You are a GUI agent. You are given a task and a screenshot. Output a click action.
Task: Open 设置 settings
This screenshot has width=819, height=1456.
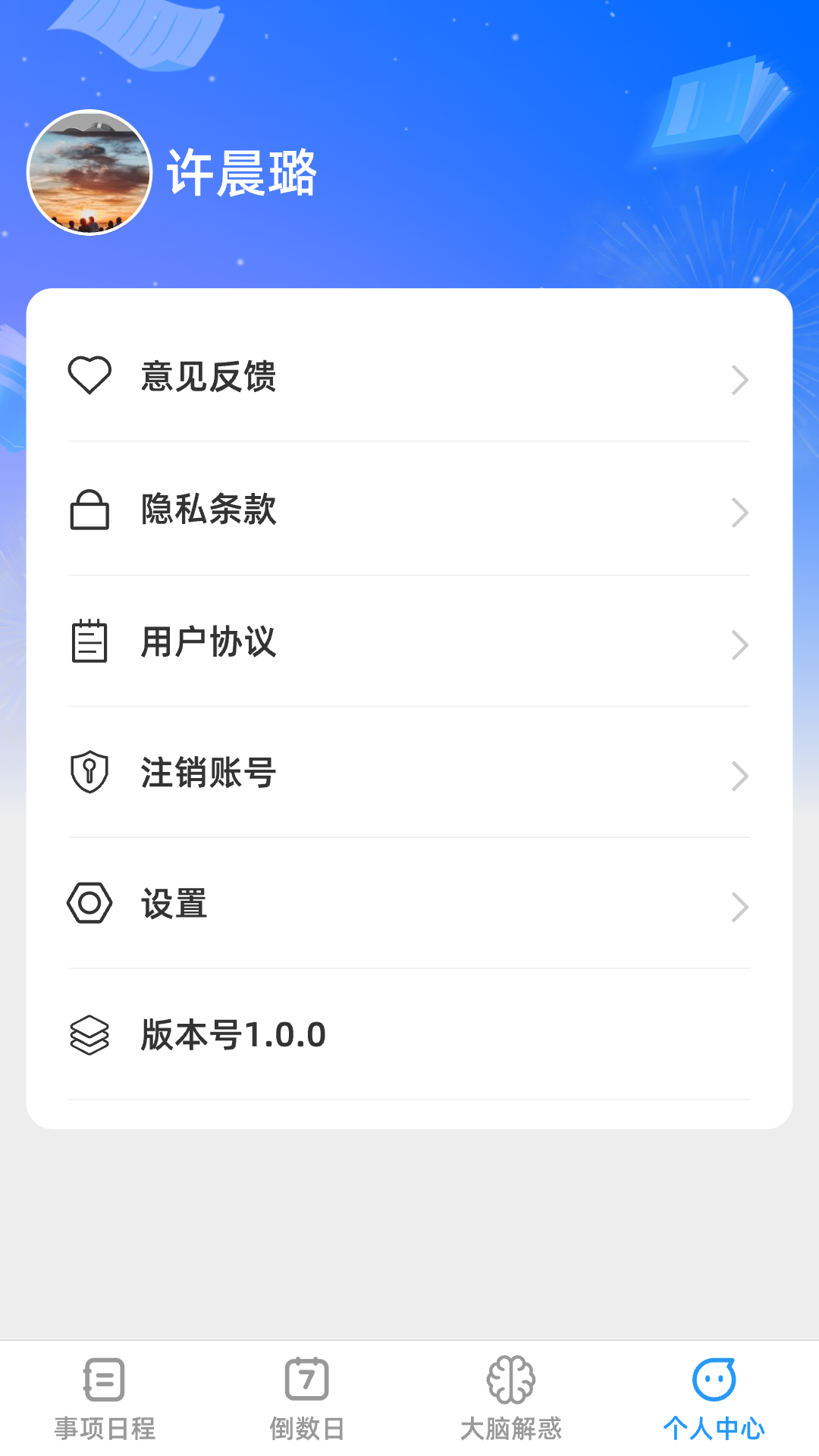pos(409,905)
